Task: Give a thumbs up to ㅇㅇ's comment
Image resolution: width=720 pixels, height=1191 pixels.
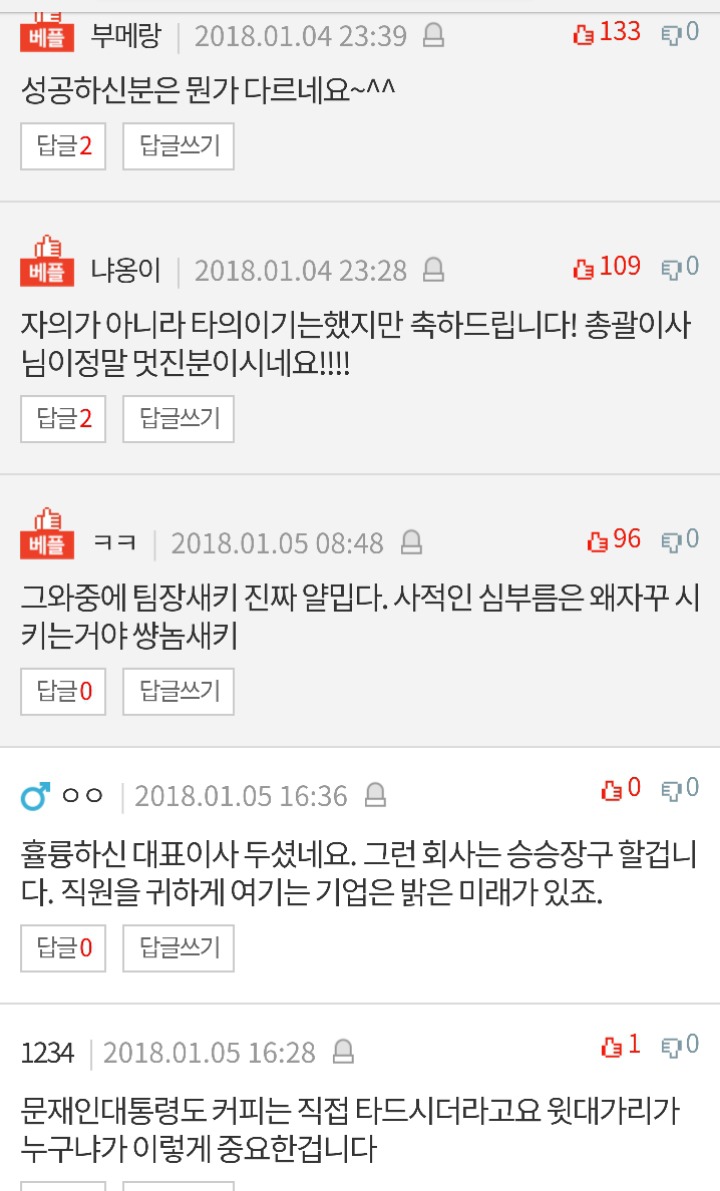Action: click(611, 789)
